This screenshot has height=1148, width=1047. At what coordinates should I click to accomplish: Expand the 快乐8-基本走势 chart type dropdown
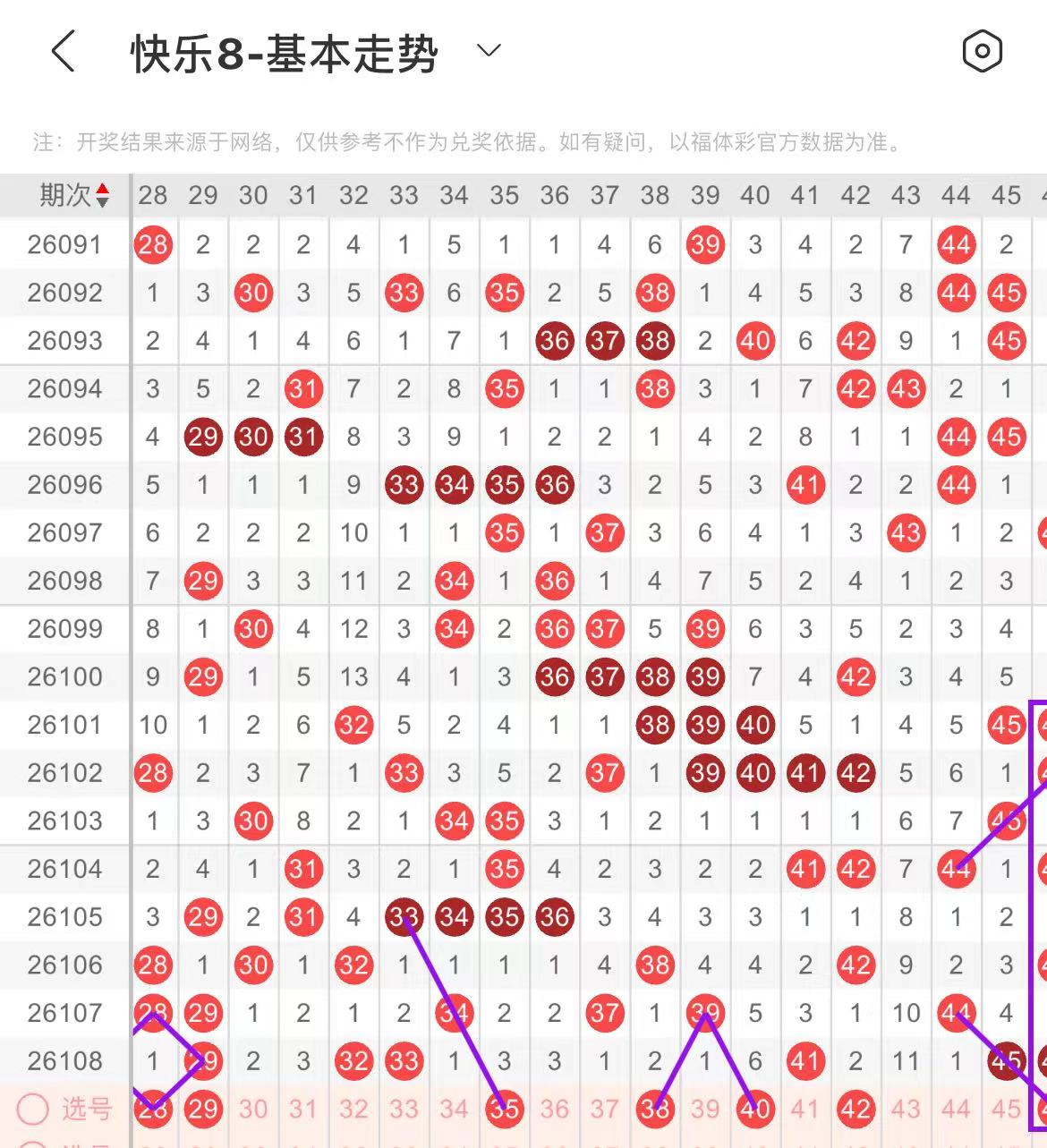[x=489, y=51]
